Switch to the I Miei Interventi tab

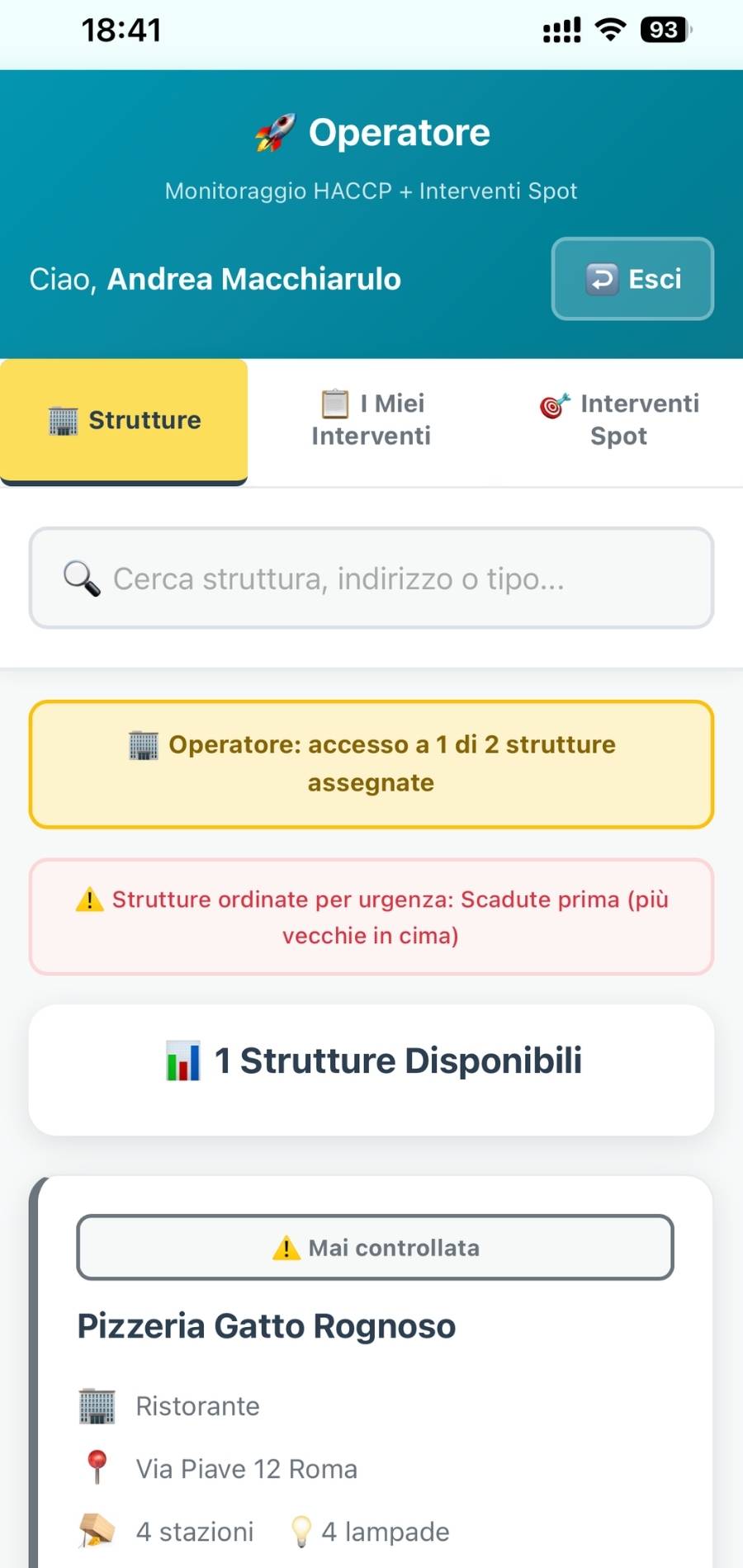pos(371,420)
